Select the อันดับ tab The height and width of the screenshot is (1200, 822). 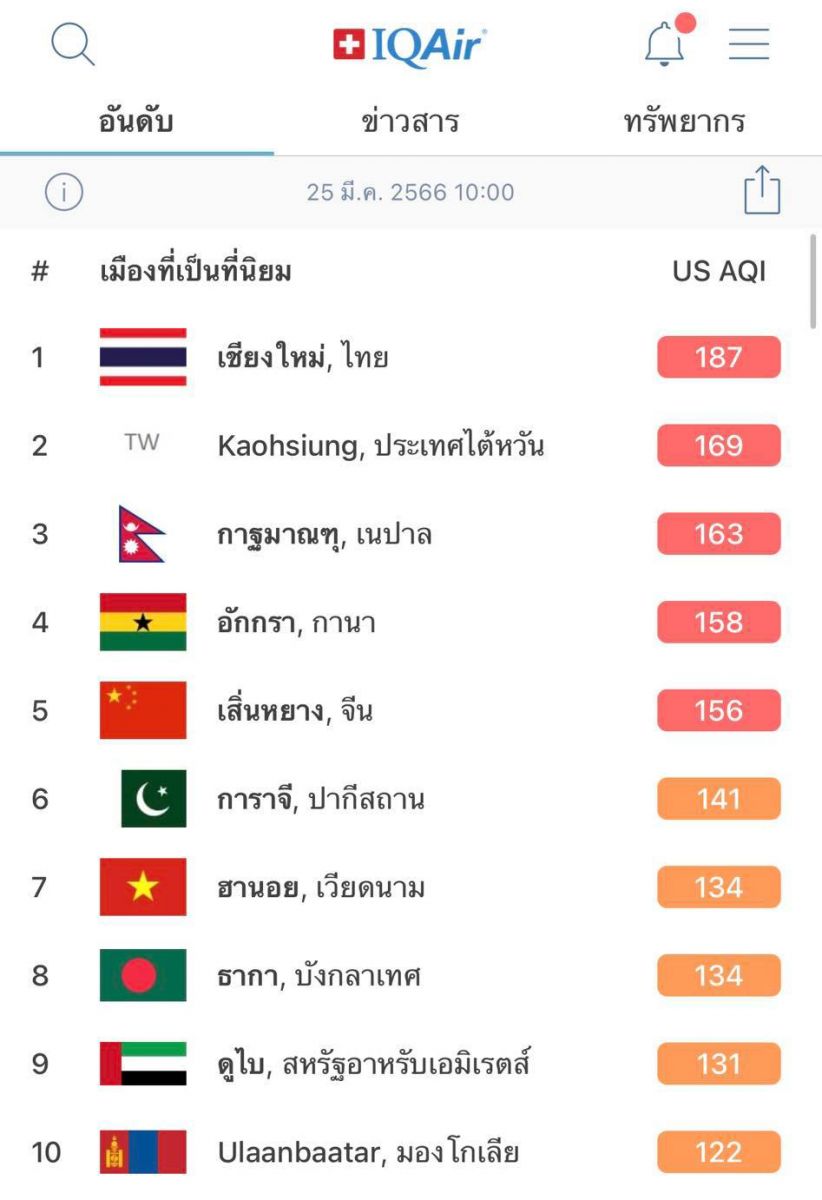pyautogui.click(x=137, y=122)
